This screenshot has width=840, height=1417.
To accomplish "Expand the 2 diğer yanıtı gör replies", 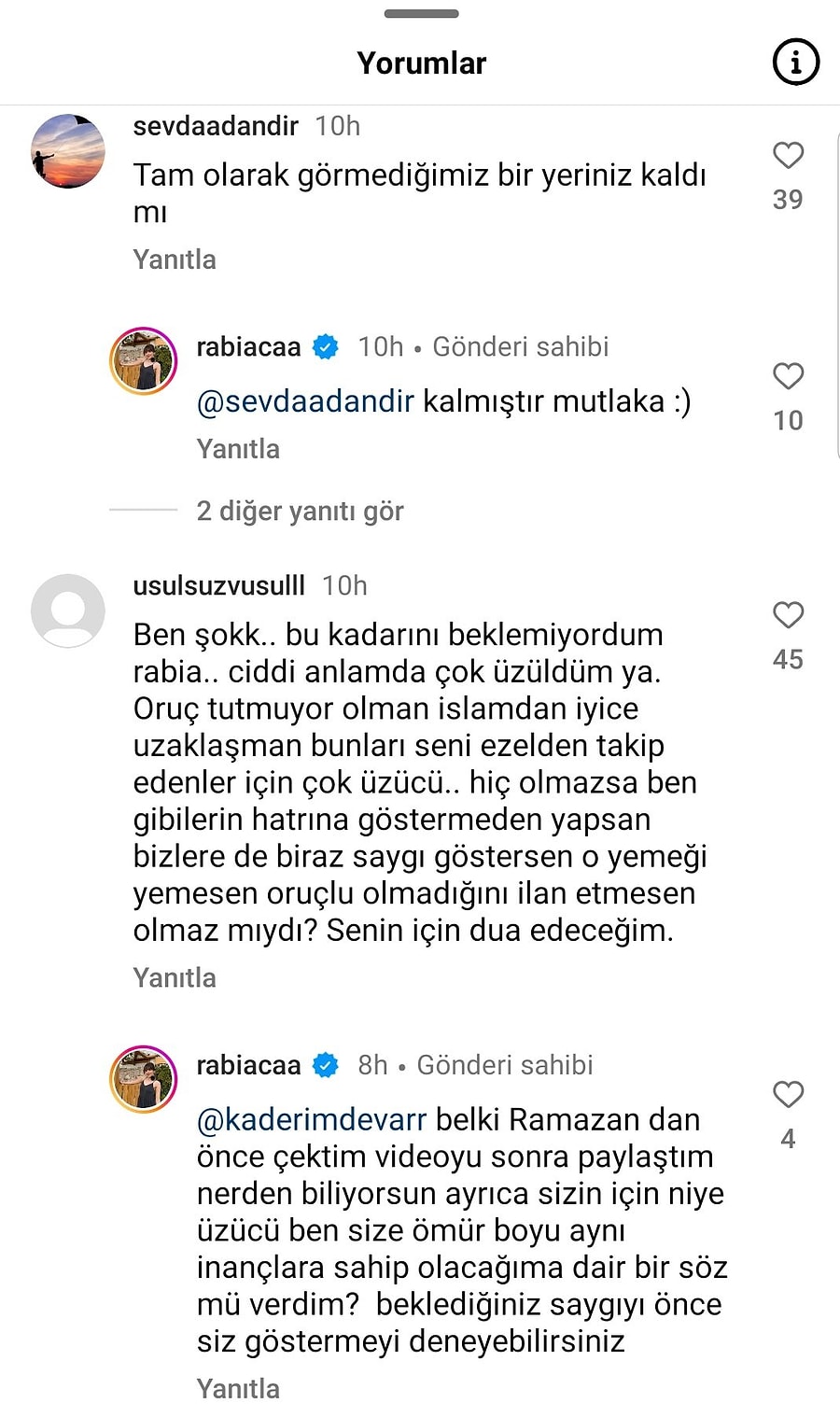I will [x=300, y=511].
